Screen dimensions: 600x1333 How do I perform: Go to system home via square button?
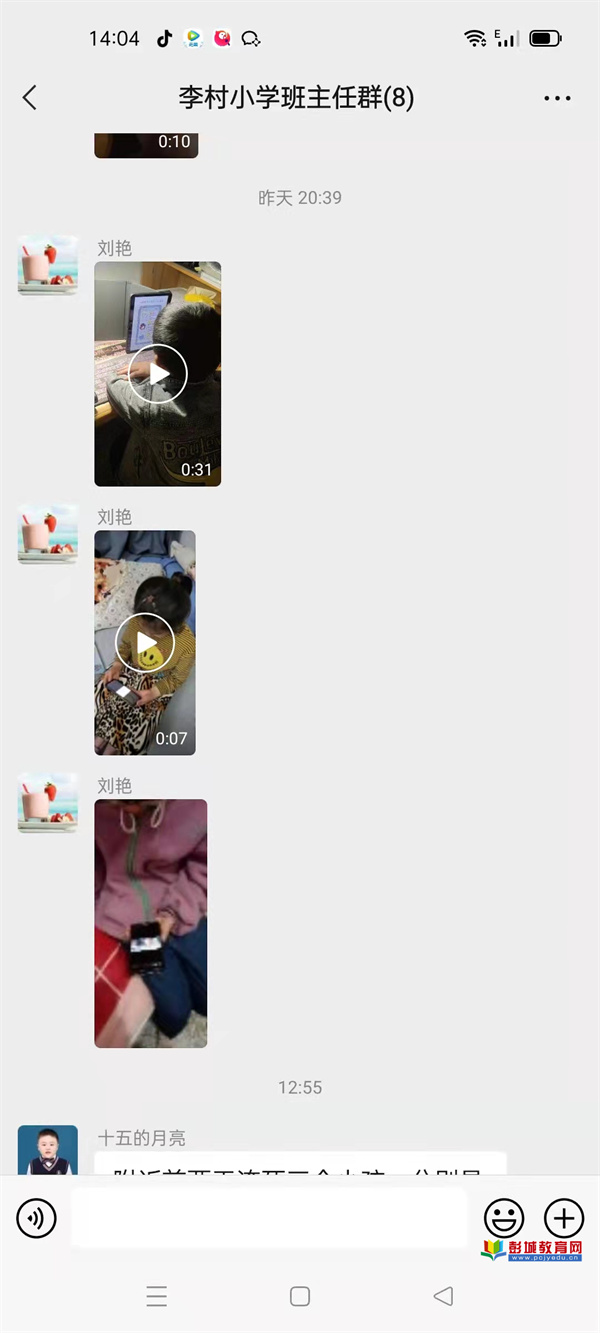tap(300, 1296)
